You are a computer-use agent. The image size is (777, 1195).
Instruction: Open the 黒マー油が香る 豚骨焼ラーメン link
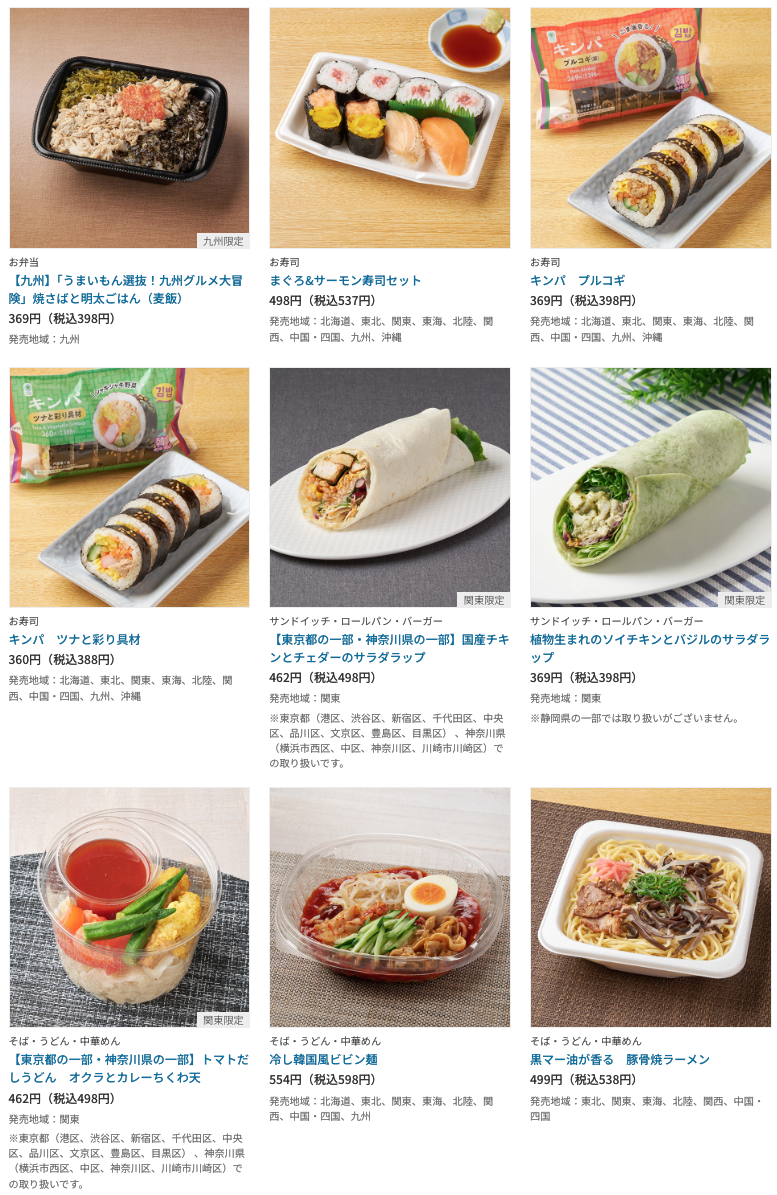619,1059
